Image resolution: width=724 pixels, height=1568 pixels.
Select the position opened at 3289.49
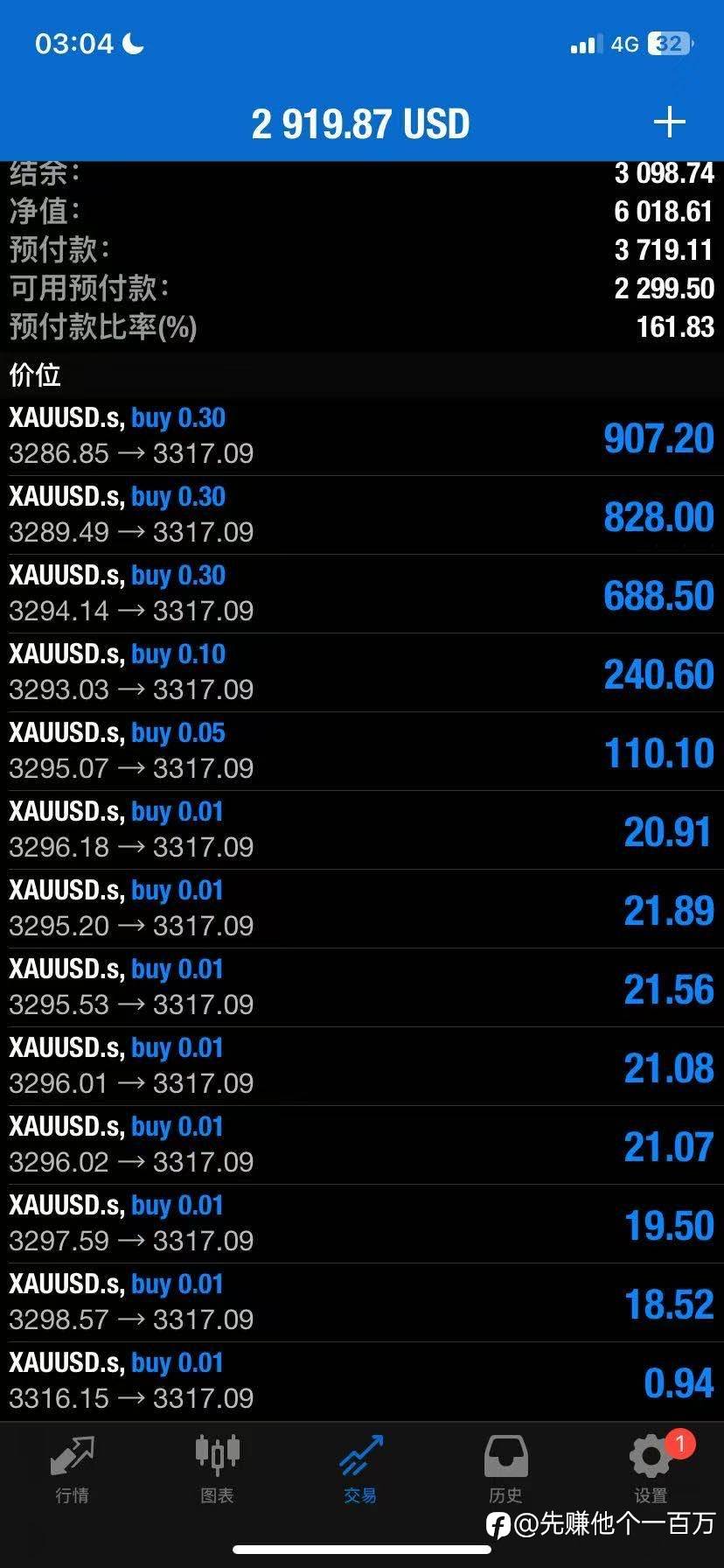(362, 514)
